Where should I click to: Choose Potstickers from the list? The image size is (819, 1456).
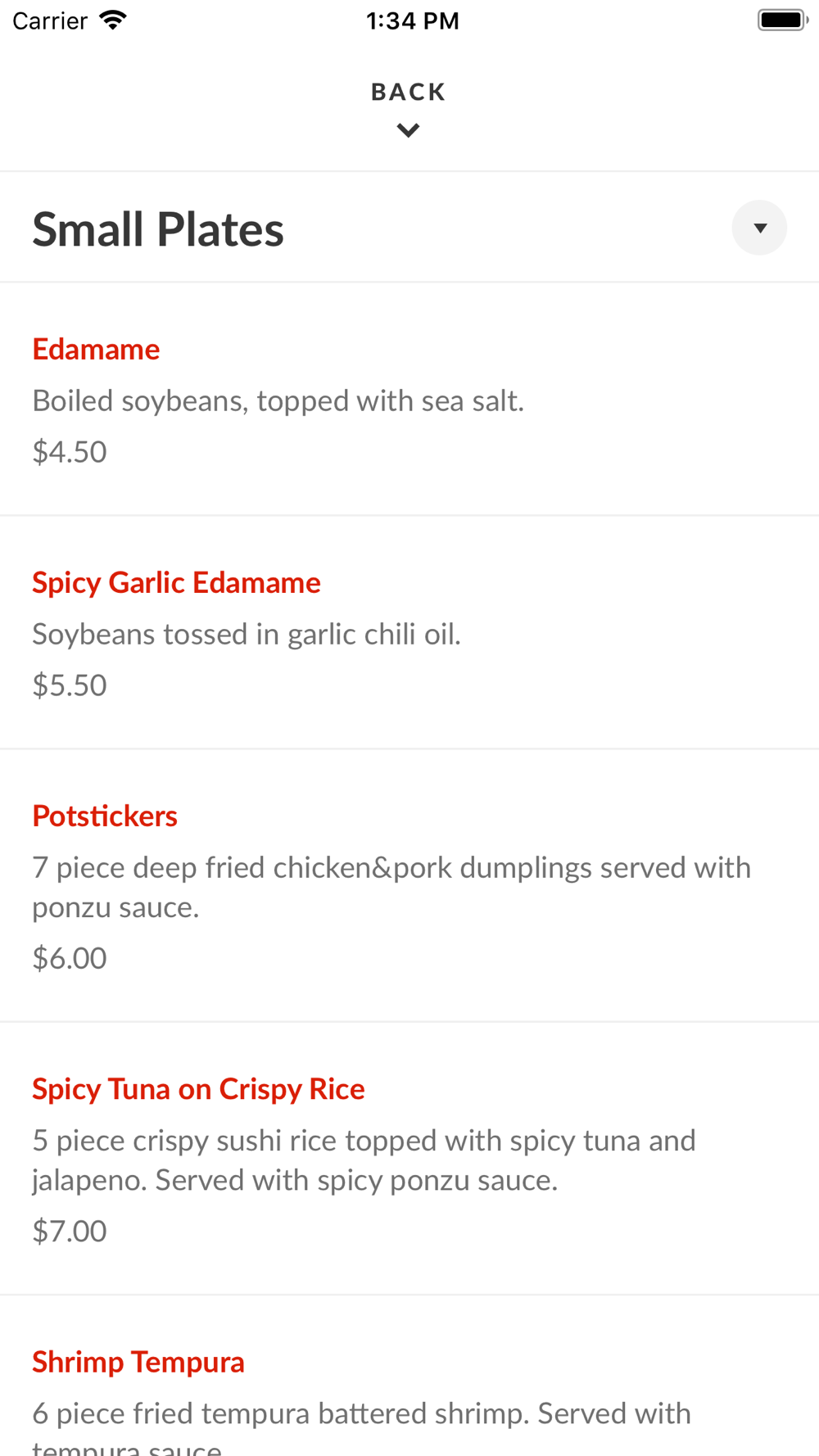pos(409,886)
